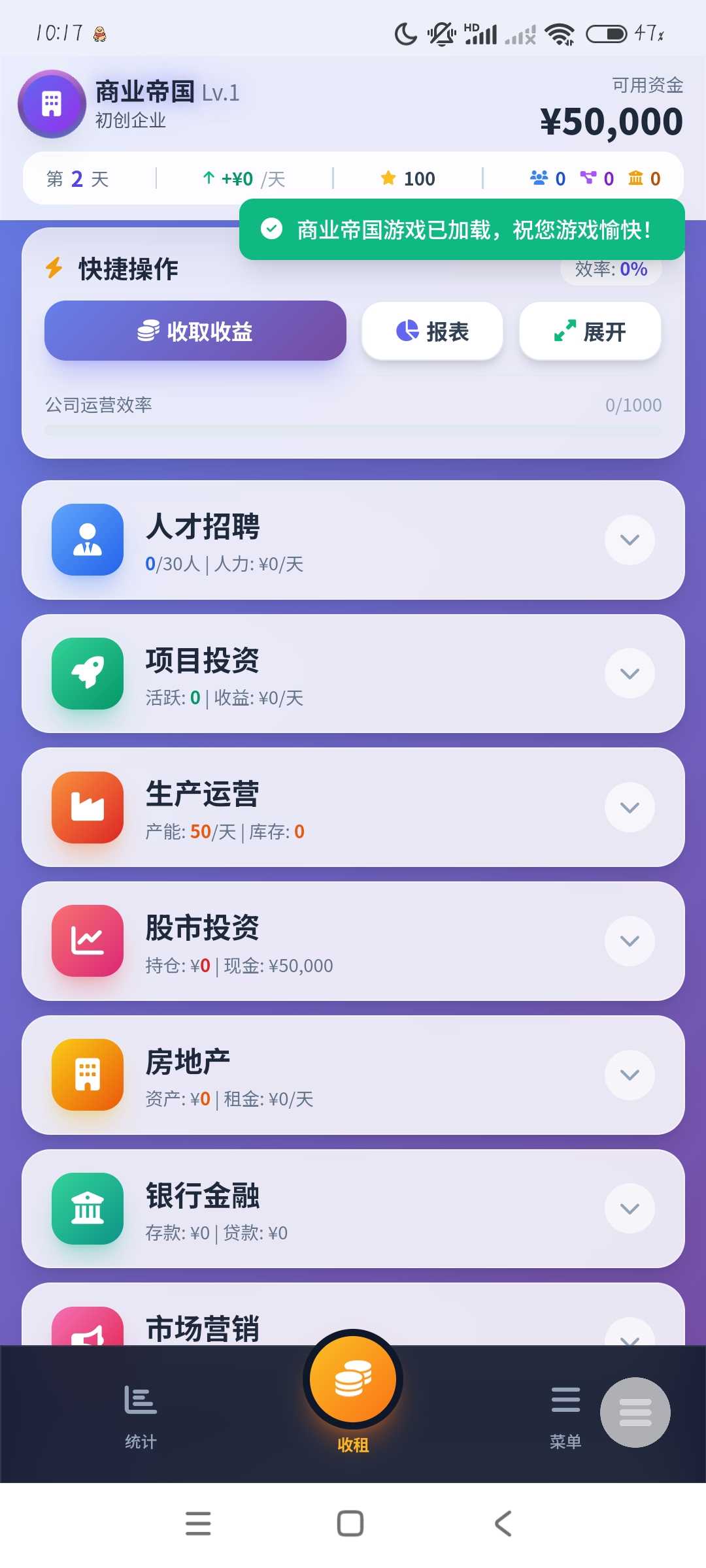706x1568 pixels.
Task: Expand the 银行金融 card
Action: (x=629, y=1209)
